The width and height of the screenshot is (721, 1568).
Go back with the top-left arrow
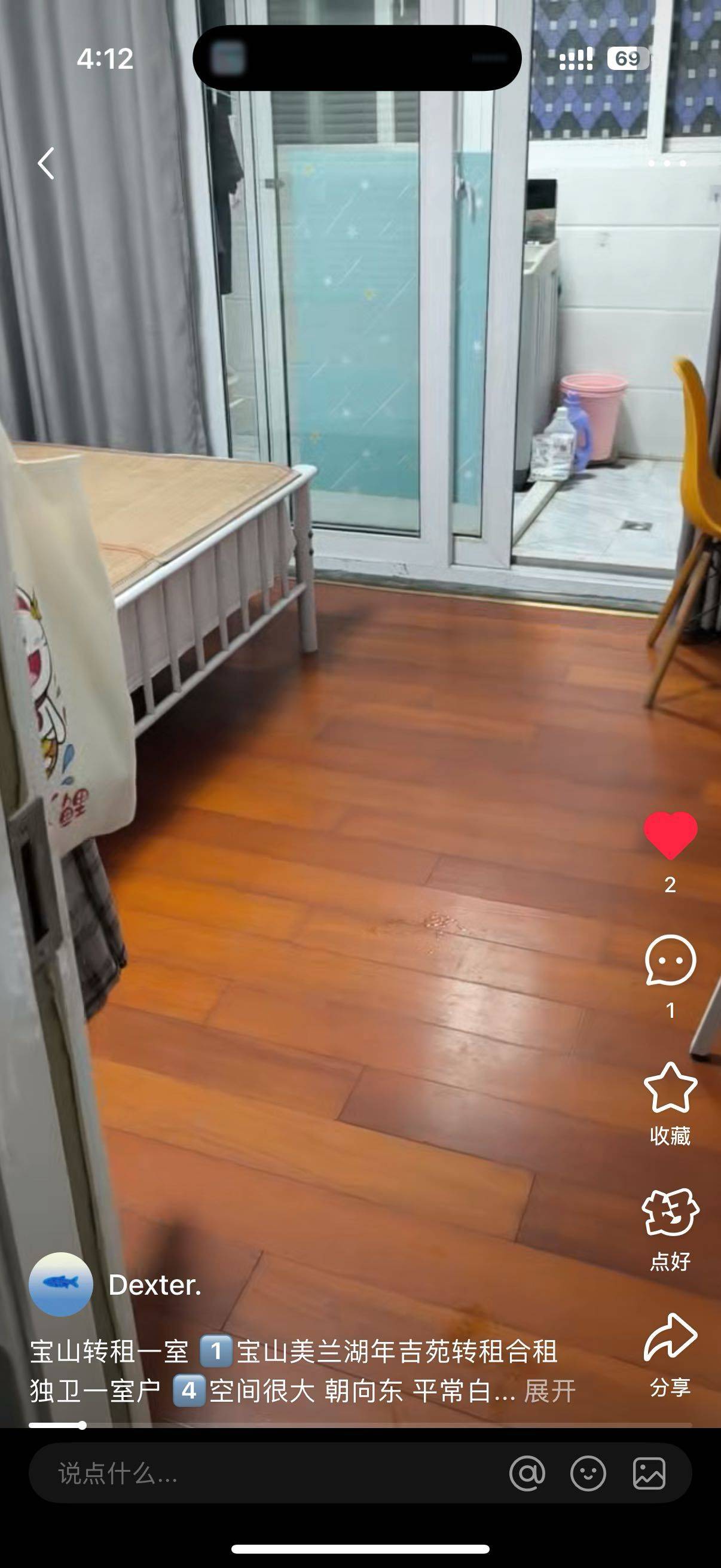pos(46,163)
